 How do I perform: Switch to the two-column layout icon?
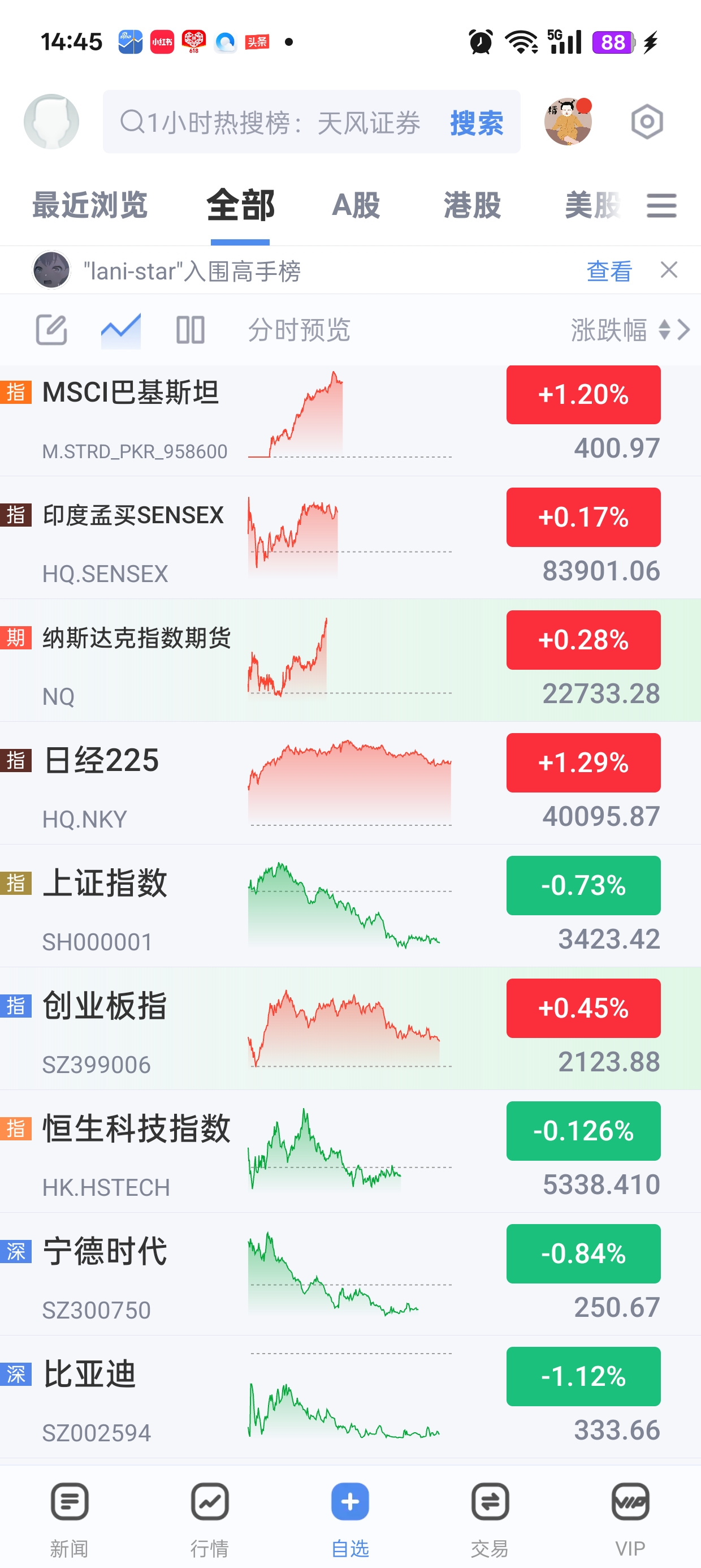click(x=190, y=330)
